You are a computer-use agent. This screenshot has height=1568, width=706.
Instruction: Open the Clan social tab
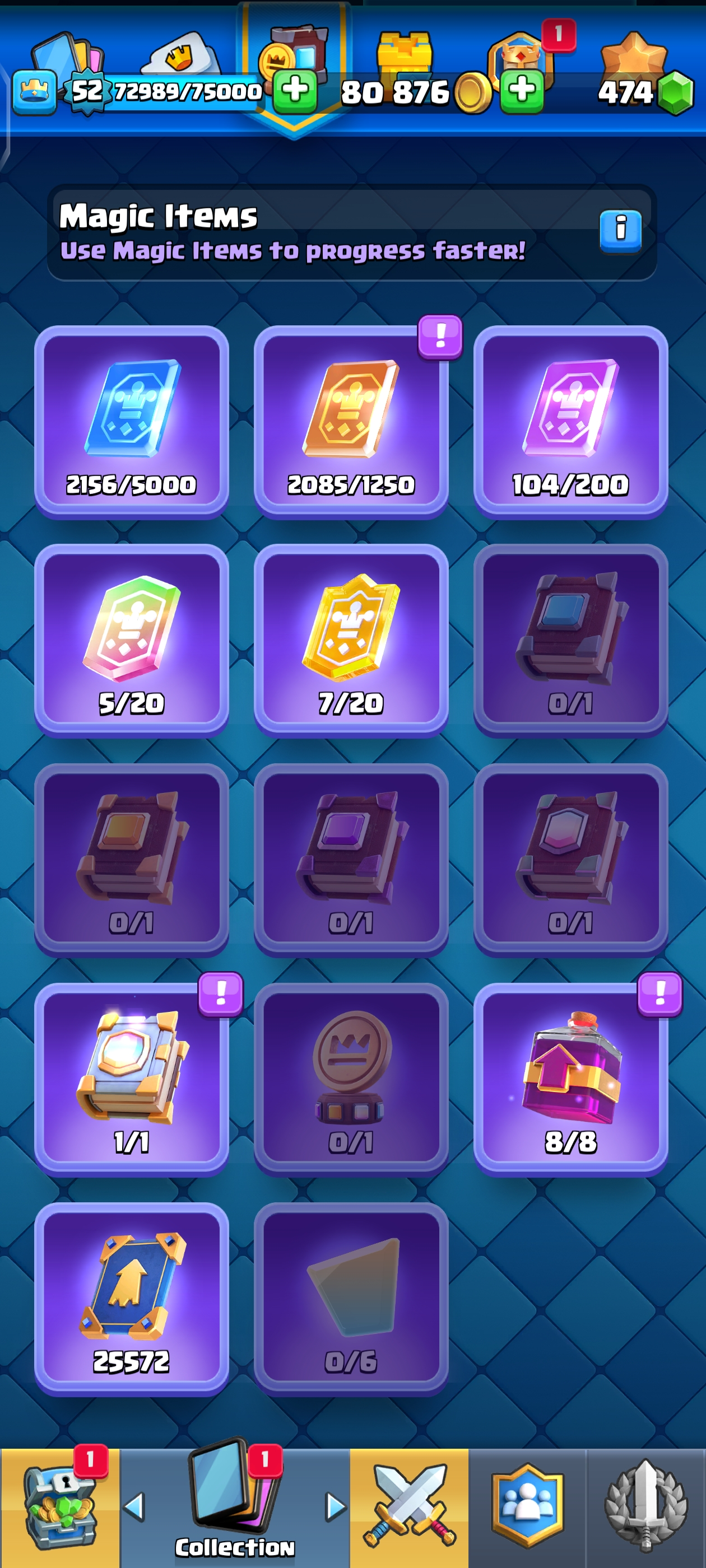coord(527,1507)
